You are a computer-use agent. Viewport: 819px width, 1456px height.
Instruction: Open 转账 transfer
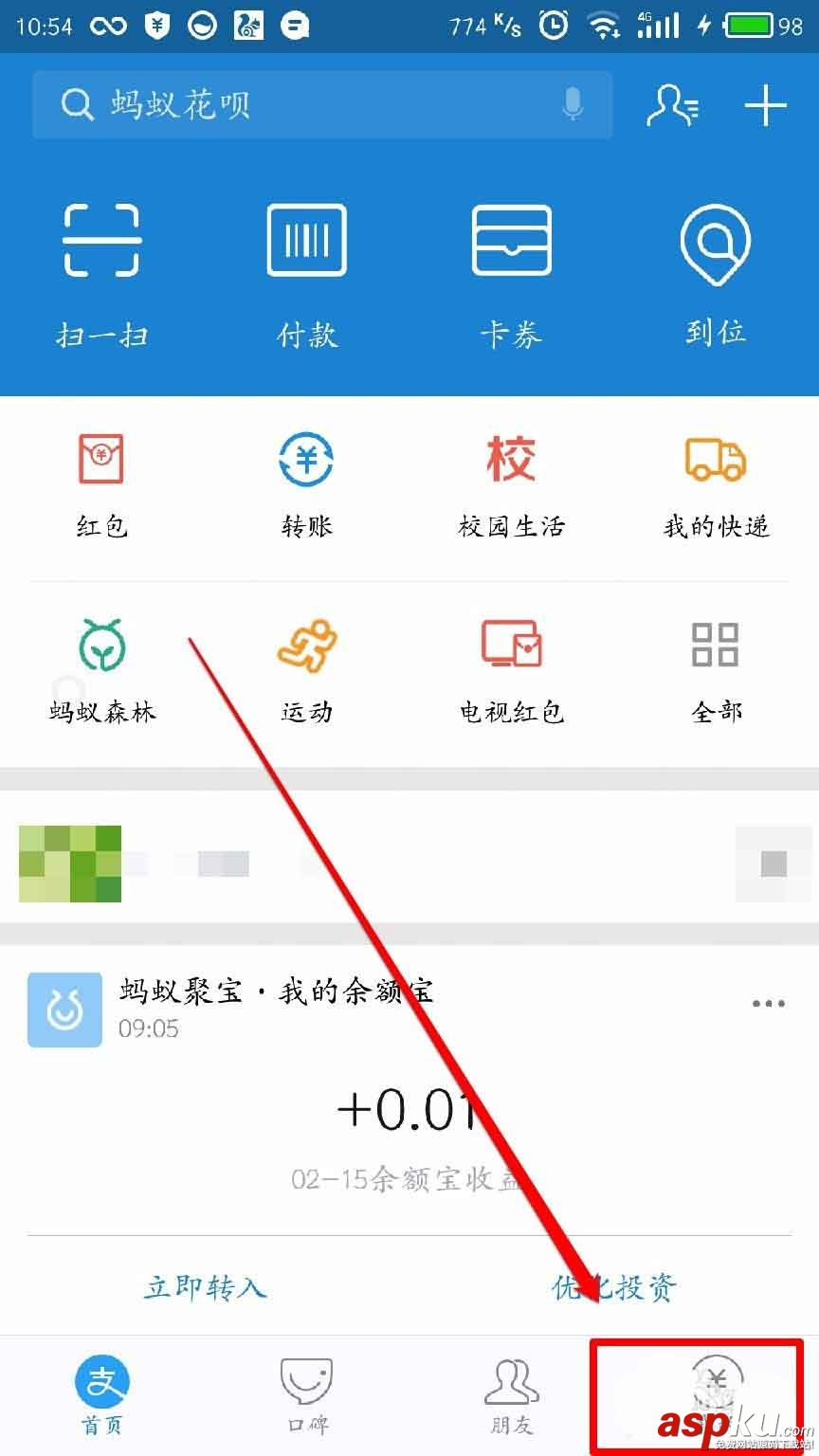(306, 485)
